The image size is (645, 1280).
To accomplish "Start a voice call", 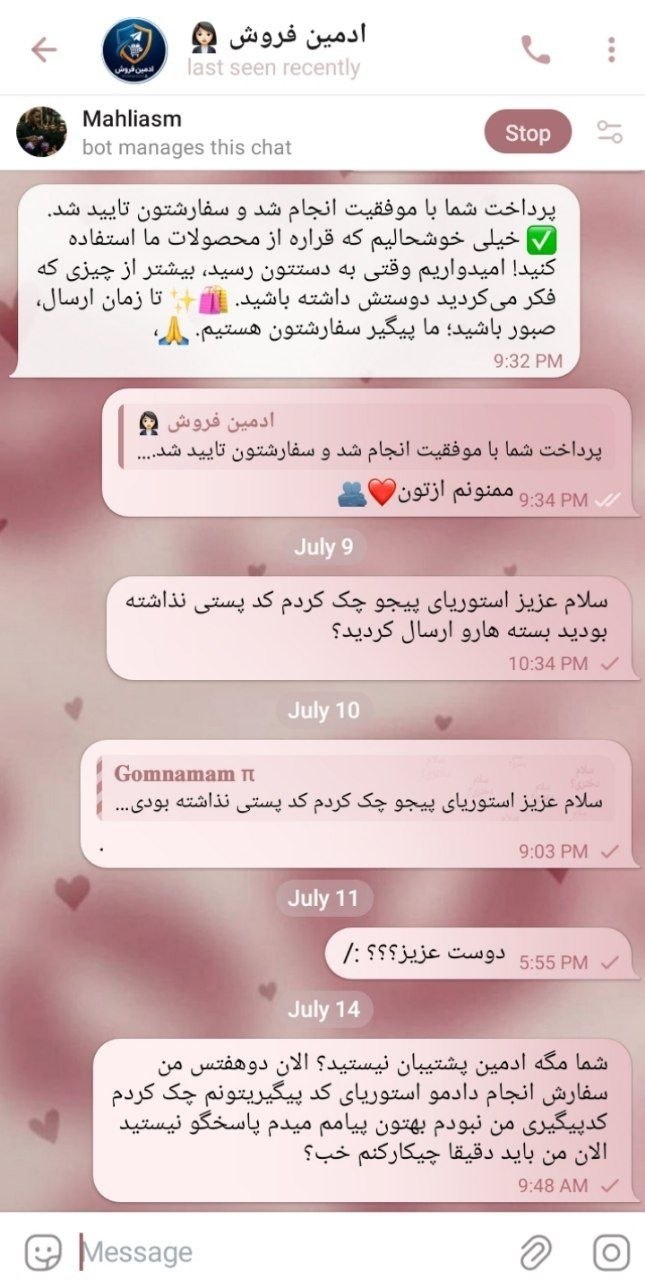I will click(x=536, y=49).
